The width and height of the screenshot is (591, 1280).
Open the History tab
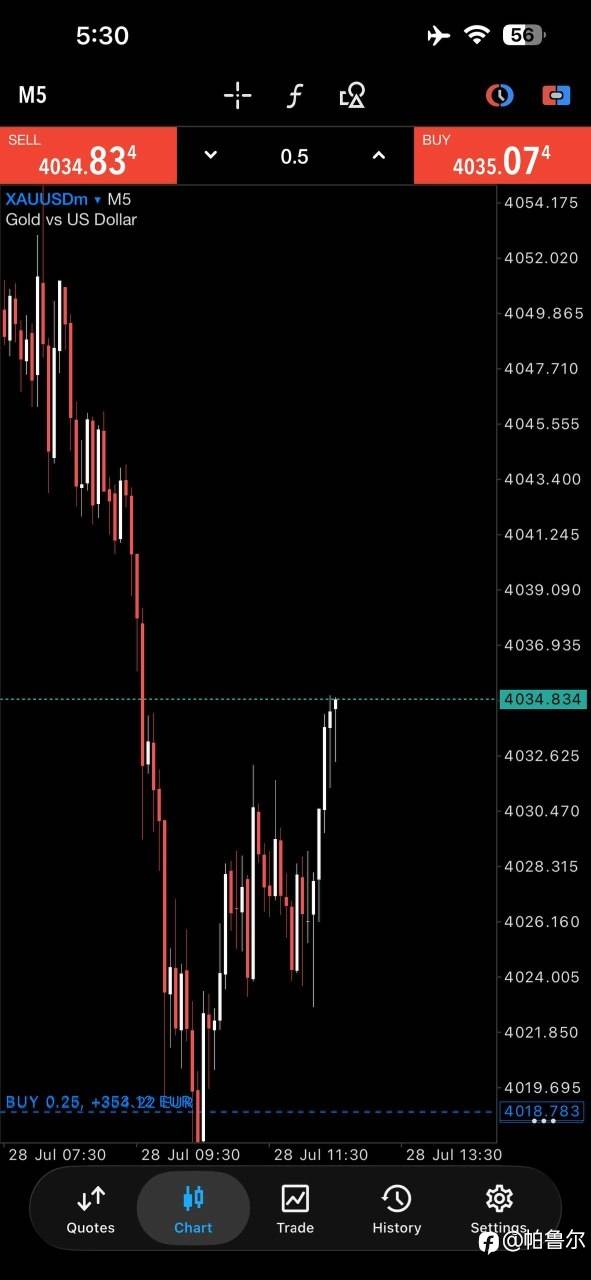pos(397,1210)
